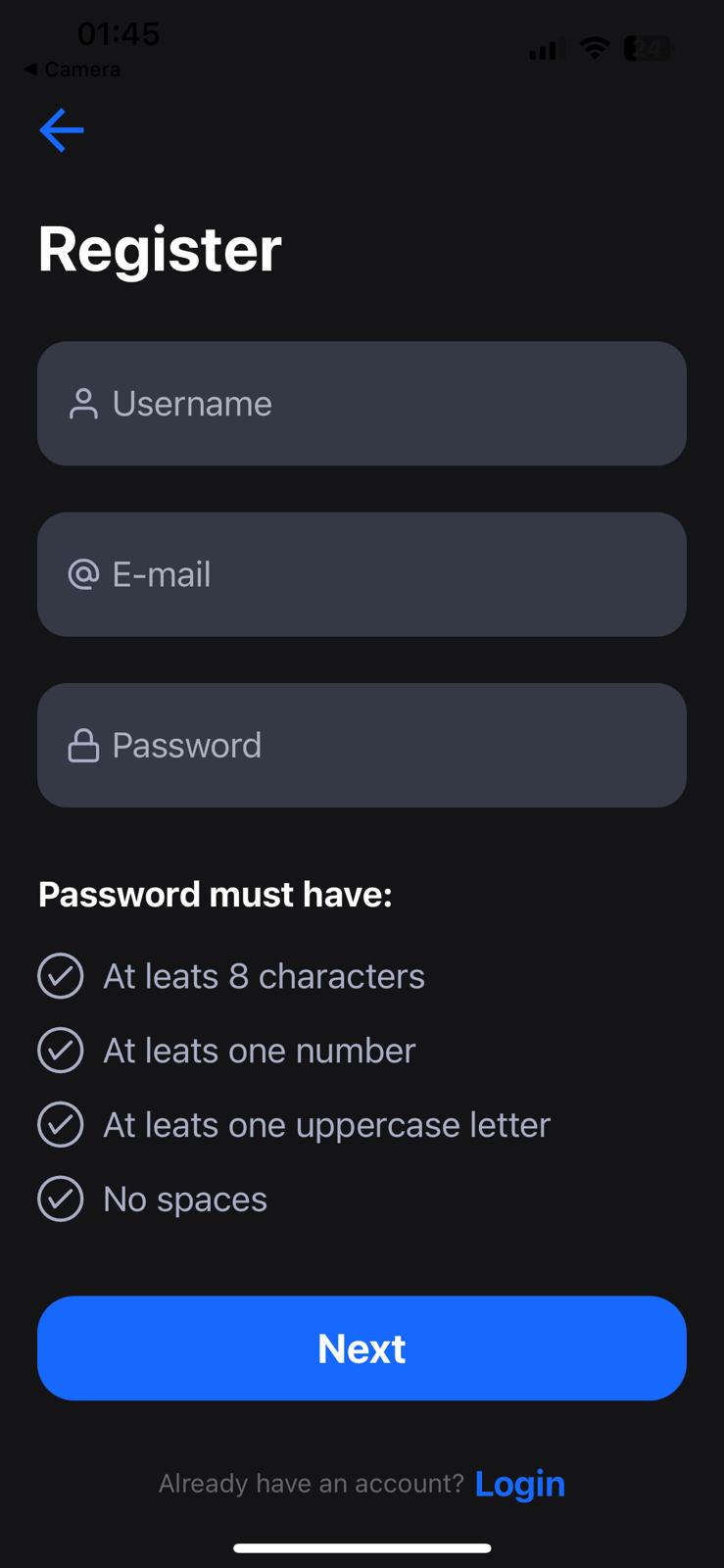The image size is (724, 1568).
Task: Click the checkmark next to 'No spaces'
Action: tap(61, 1198)
